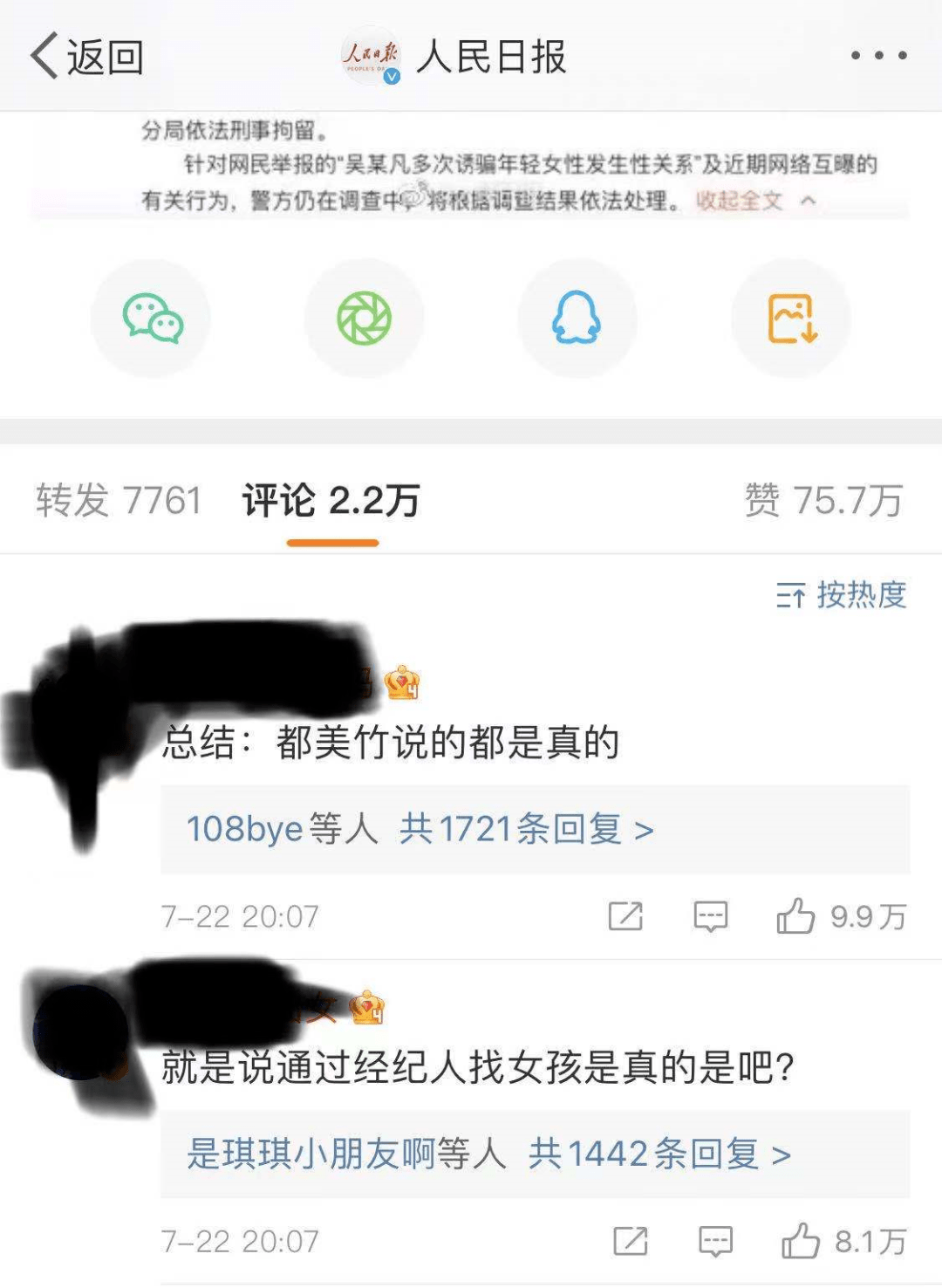Select the 评论 2.2万 tab
The image size is (942, 1288).
331,501
